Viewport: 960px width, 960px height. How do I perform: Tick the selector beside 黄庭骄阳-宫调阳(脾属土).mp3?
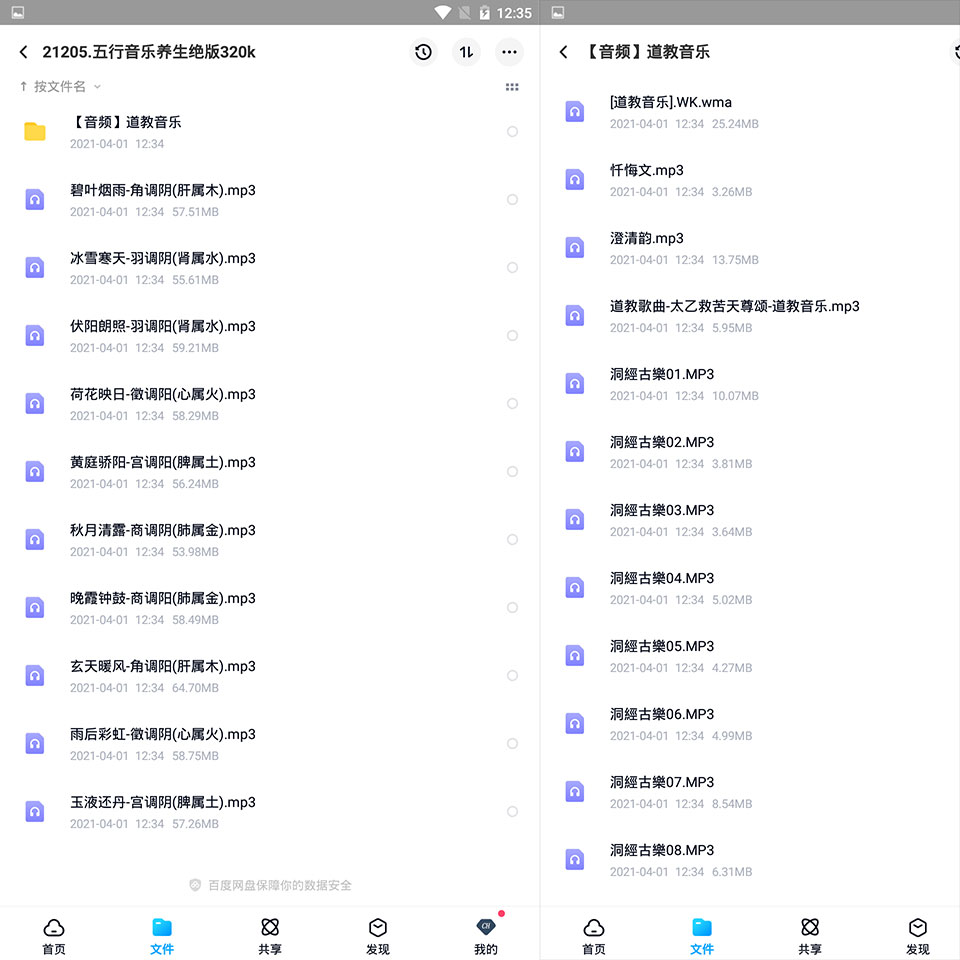click(512, 471)
